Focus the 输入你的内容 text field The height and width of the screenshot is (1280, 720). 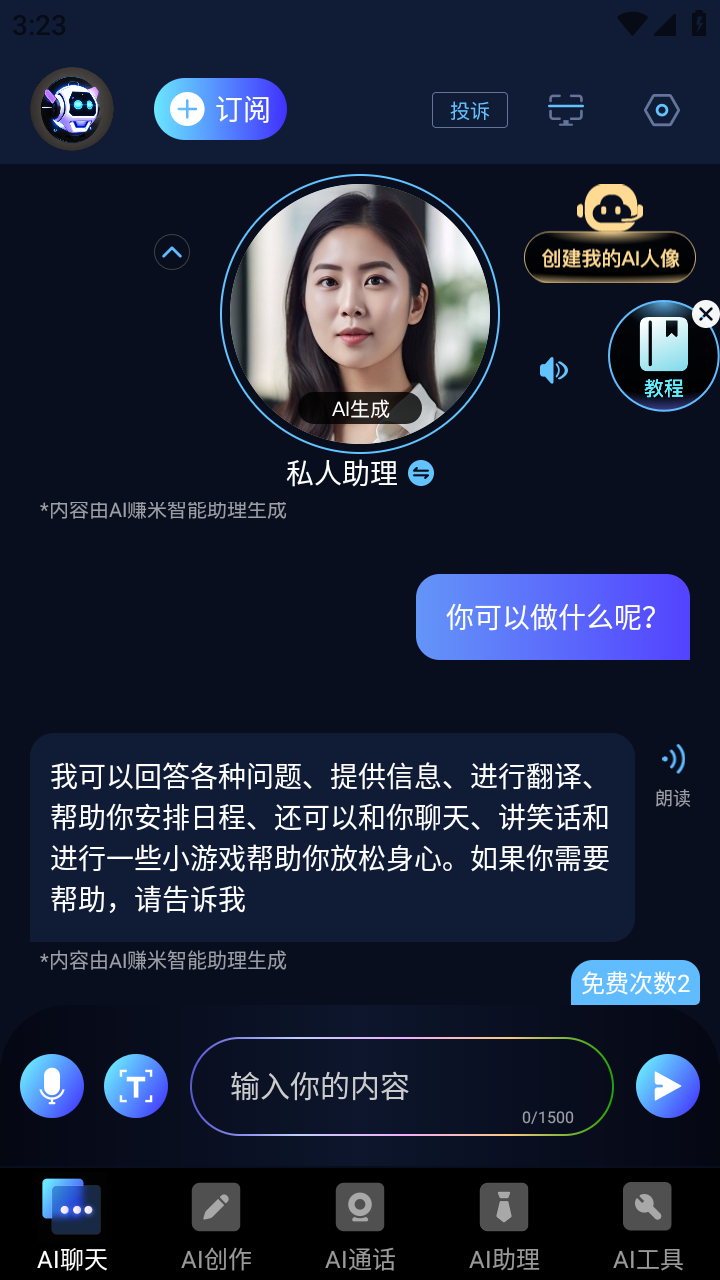400,1086
